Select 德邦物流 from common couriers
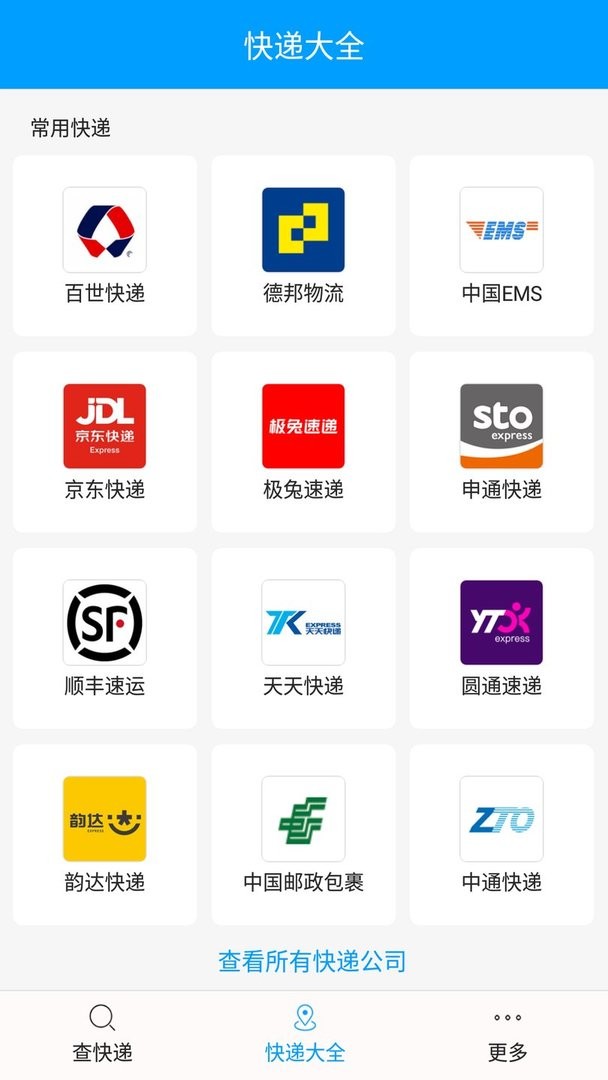Viewport: 608px width, 1080px height. (303, 246)
